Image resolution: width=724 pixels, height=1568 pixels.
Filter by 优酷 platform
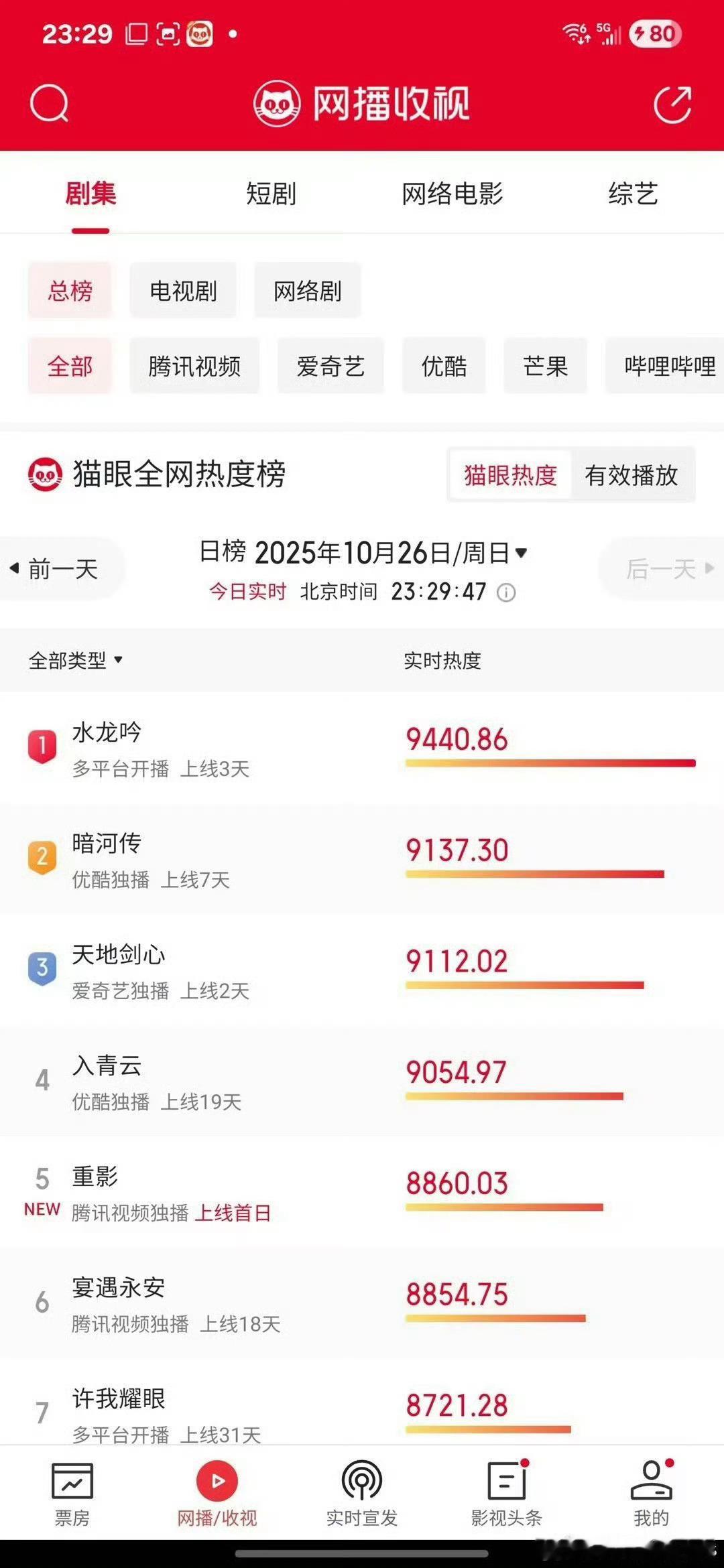click(444, 366)
